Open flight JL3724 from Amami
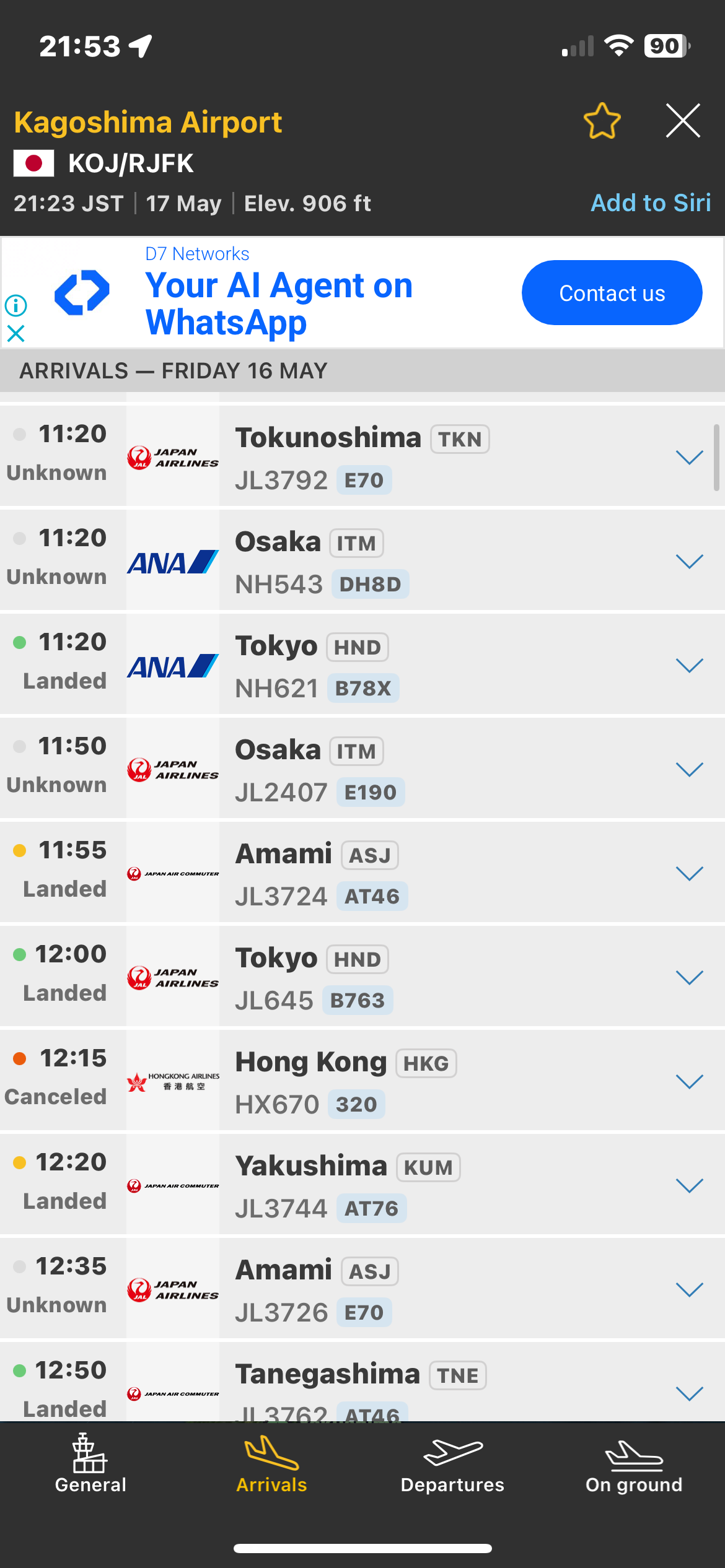Viewport: 725px width, 1568px height. point(689,874)
